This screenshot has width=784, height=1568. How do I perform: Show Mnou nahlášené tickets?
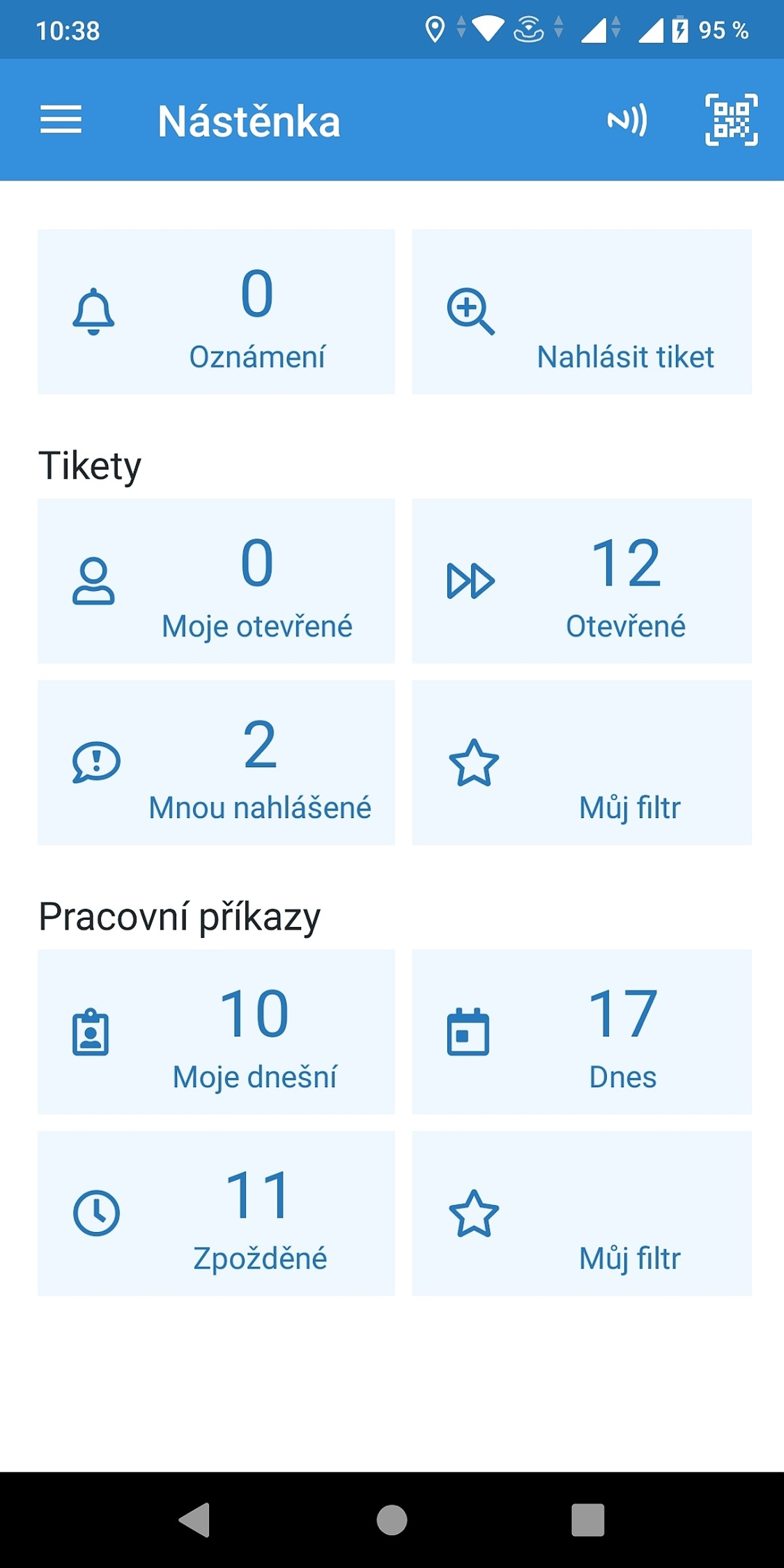pyautogui.click(x=216, y=762)
